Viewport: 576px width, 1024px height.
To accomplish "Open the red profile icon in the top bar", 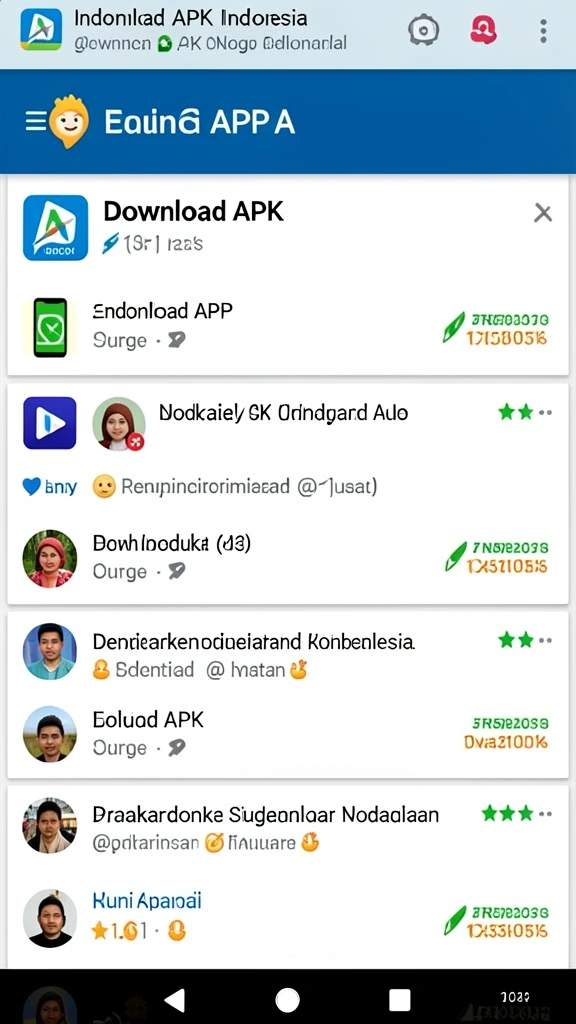I will 483,30.
